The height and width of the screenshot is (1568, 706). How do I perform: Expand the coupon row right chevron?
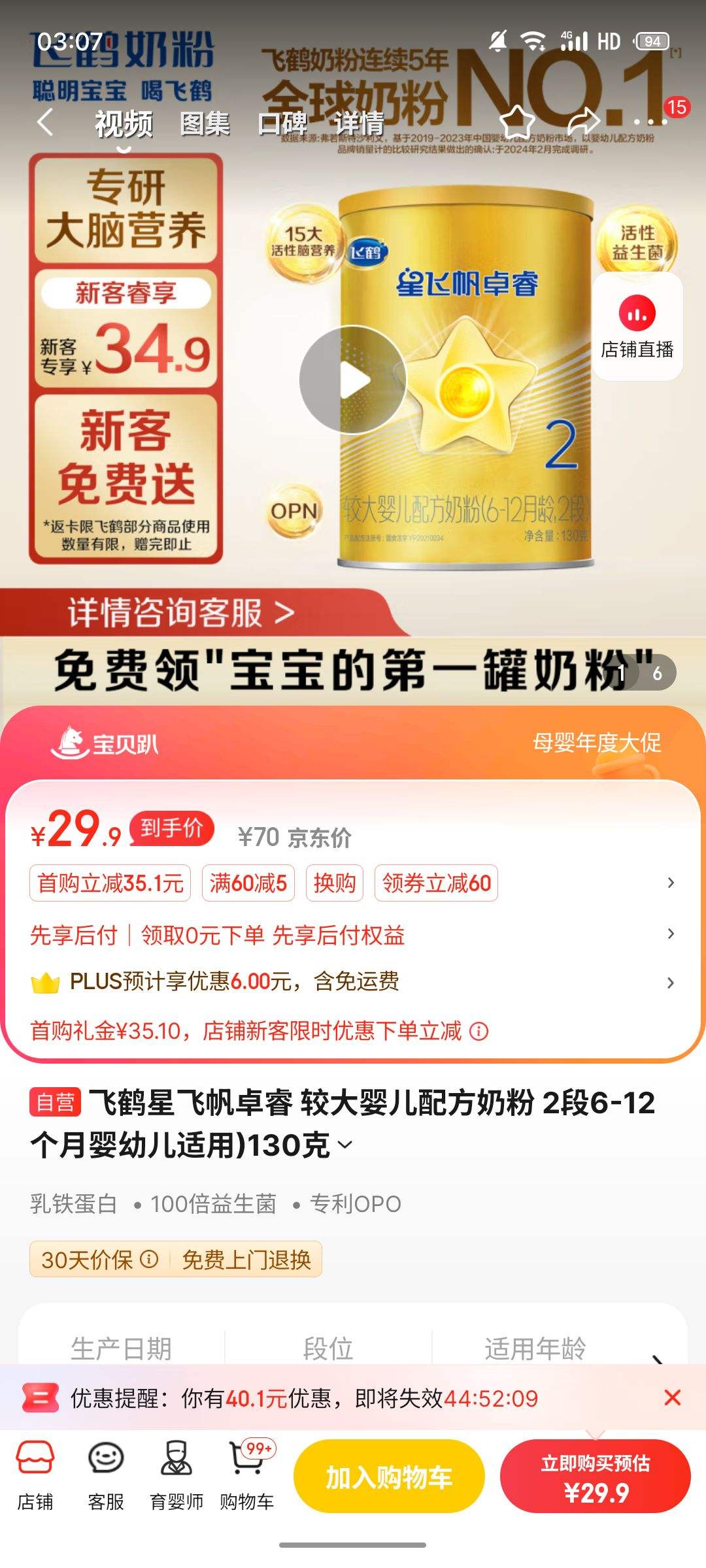pos(671,883)
